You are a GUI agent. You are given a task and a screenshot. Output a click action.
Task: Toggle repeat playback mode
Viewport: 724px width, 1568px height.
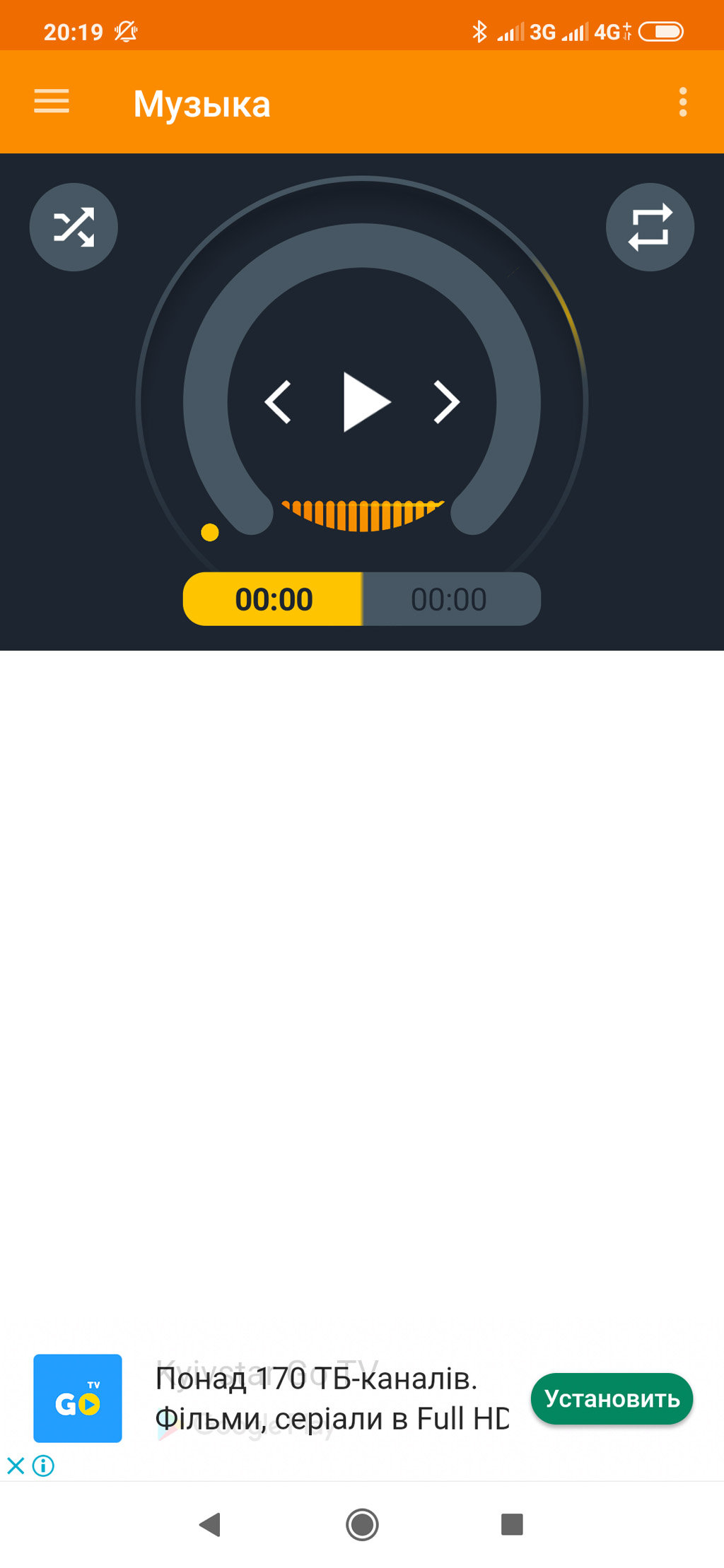pos(650,227)
